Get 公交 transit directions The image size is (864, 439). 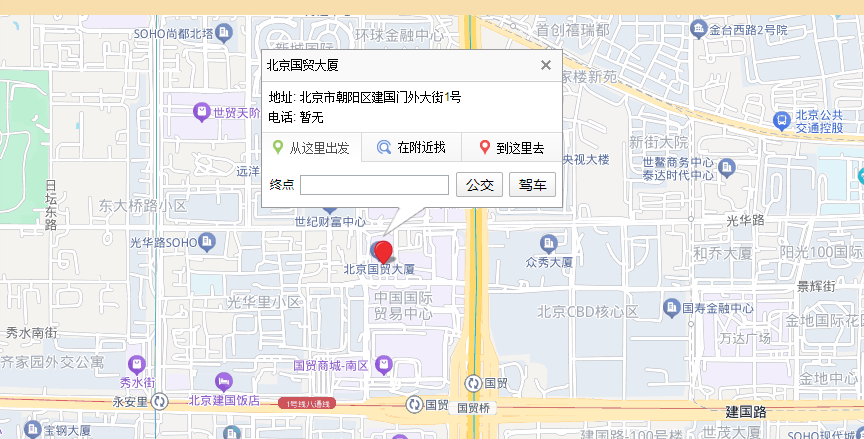479,185
